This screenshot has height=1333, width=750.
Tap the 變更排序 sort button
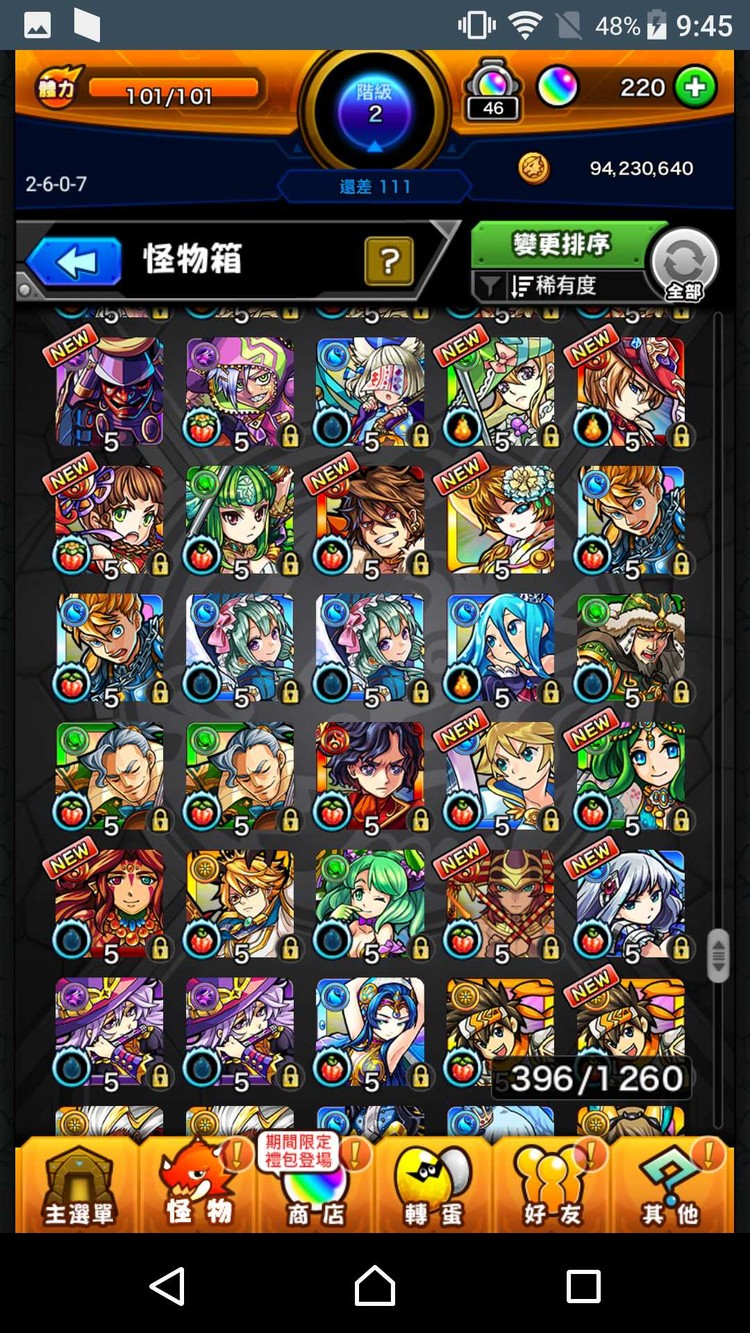(x=562, y=244)
